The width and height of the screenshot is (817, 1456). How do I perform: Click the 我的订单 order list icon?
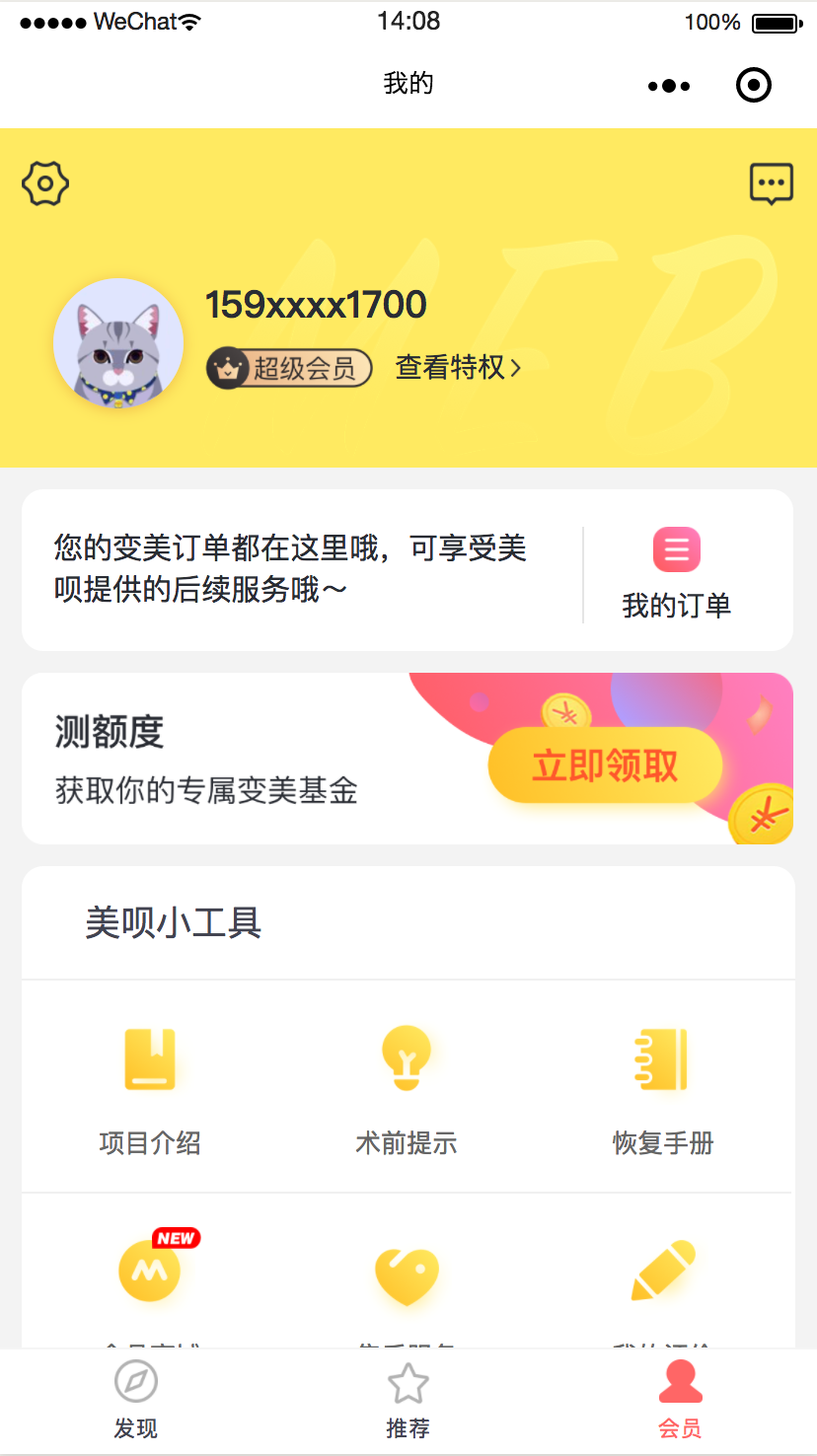(676, 549)
